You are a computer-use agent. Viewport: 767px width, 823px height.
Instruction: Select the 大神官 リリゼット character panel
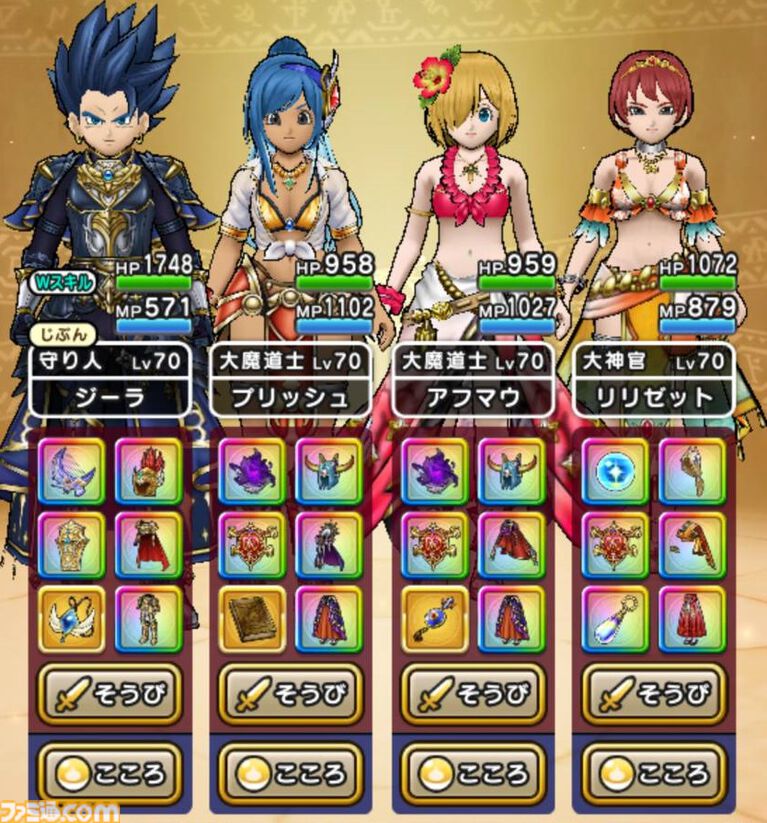[x=654, y=380]
